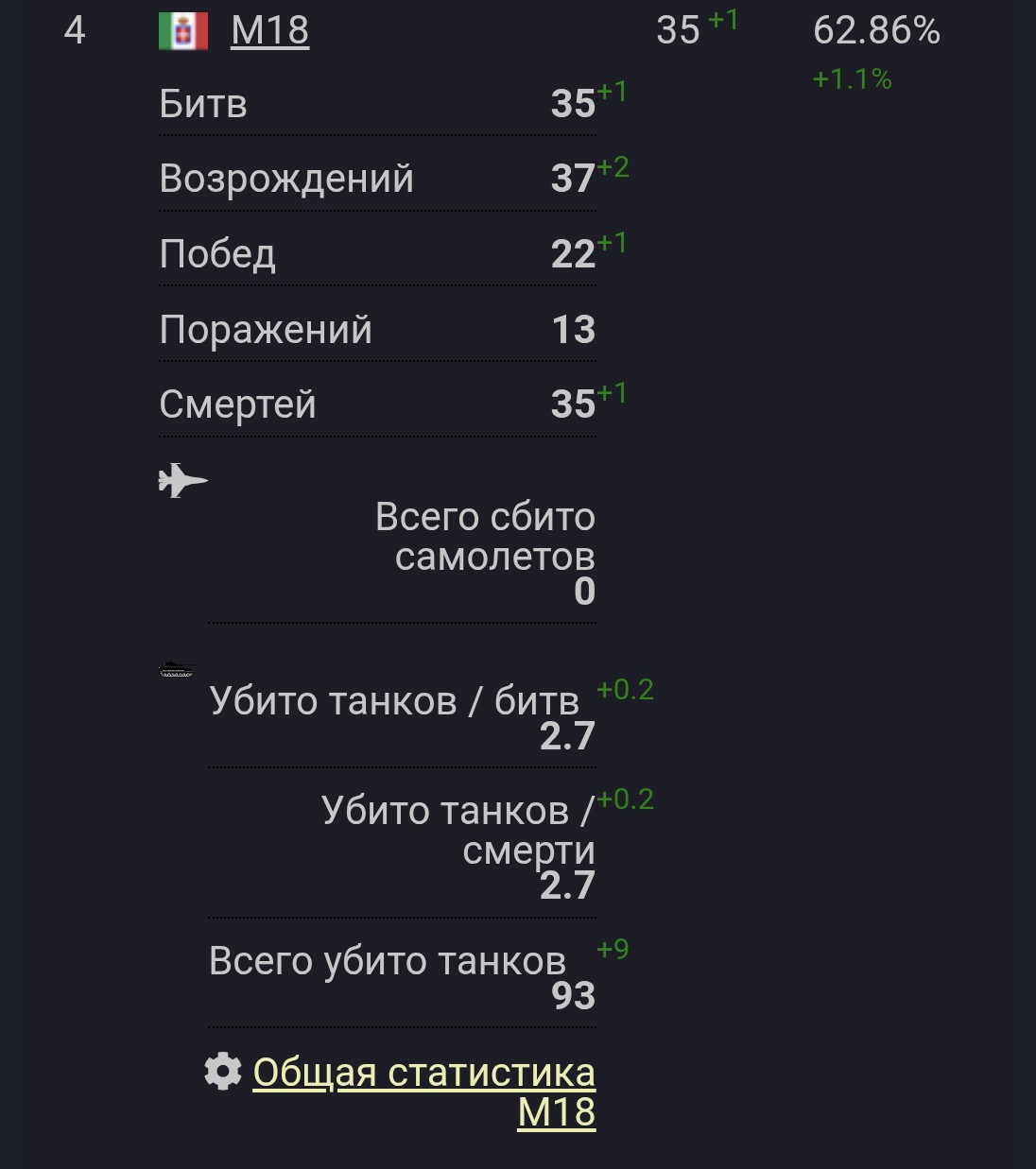This screenshot has height=1169, width=1036.
Task: Open Общая статистика M18 link
Action: pos(424,1074)
